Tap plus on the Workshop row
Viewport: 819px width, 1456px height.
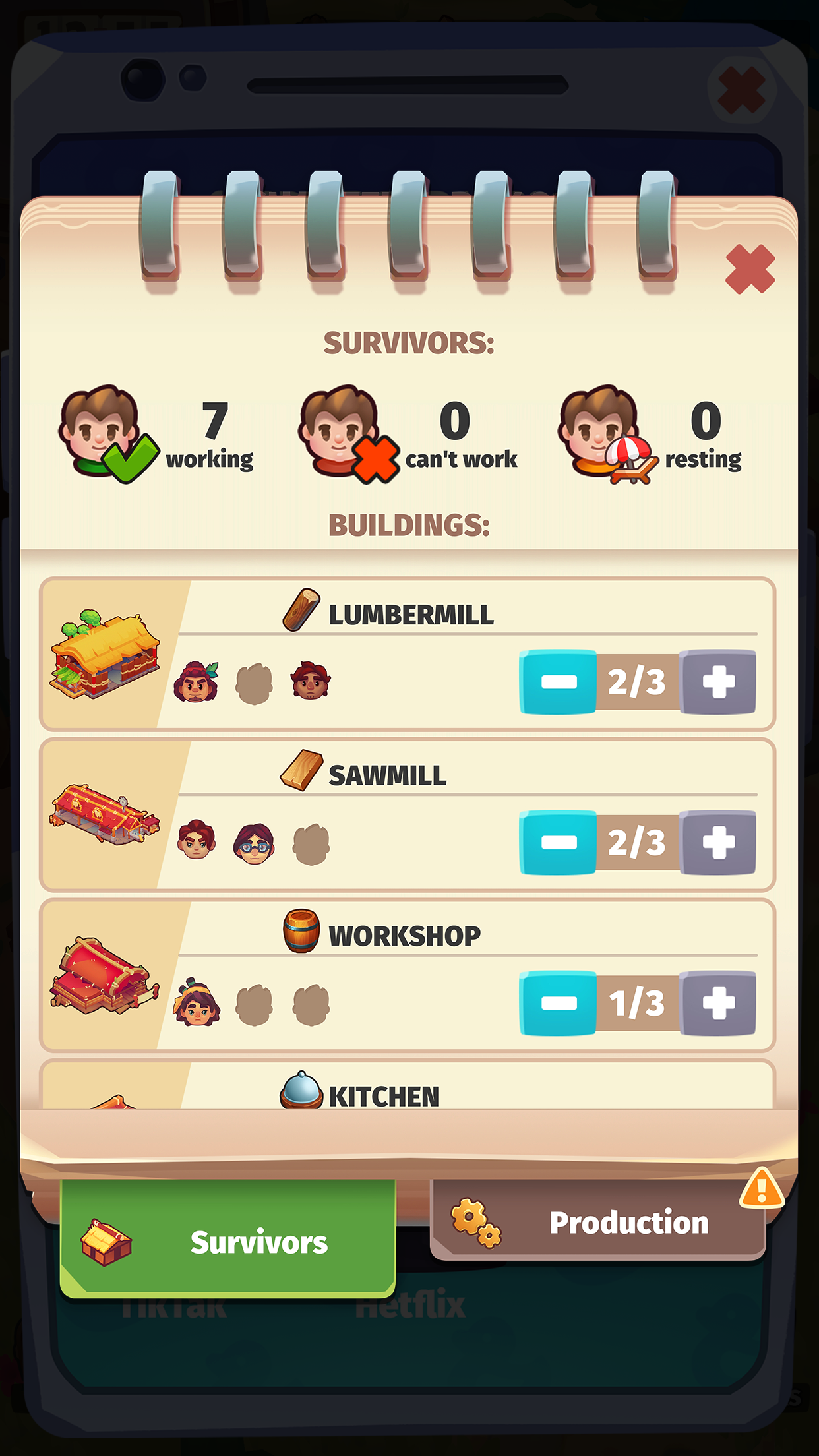tap(718, 1003)
